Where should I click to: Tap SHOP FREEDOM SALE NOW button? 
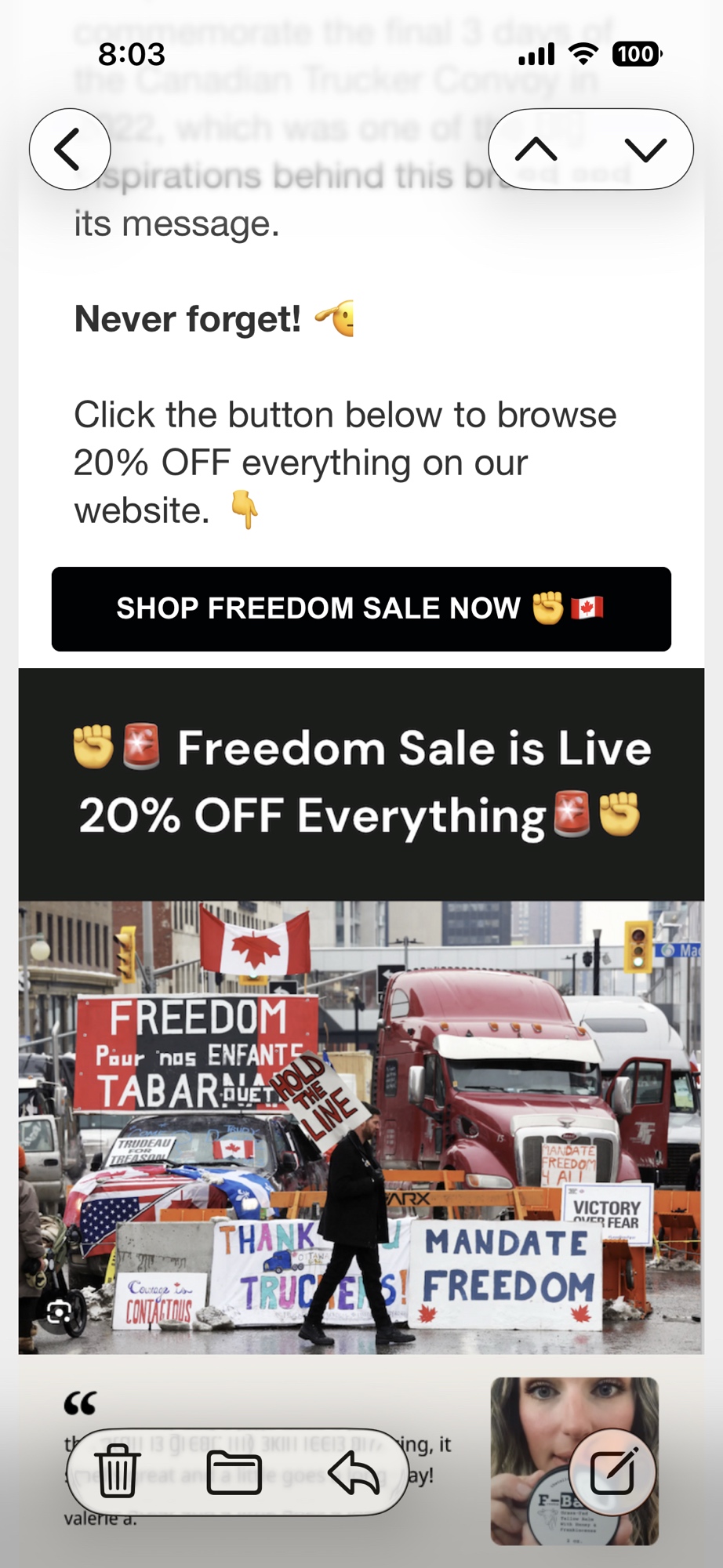pos(361,608)
